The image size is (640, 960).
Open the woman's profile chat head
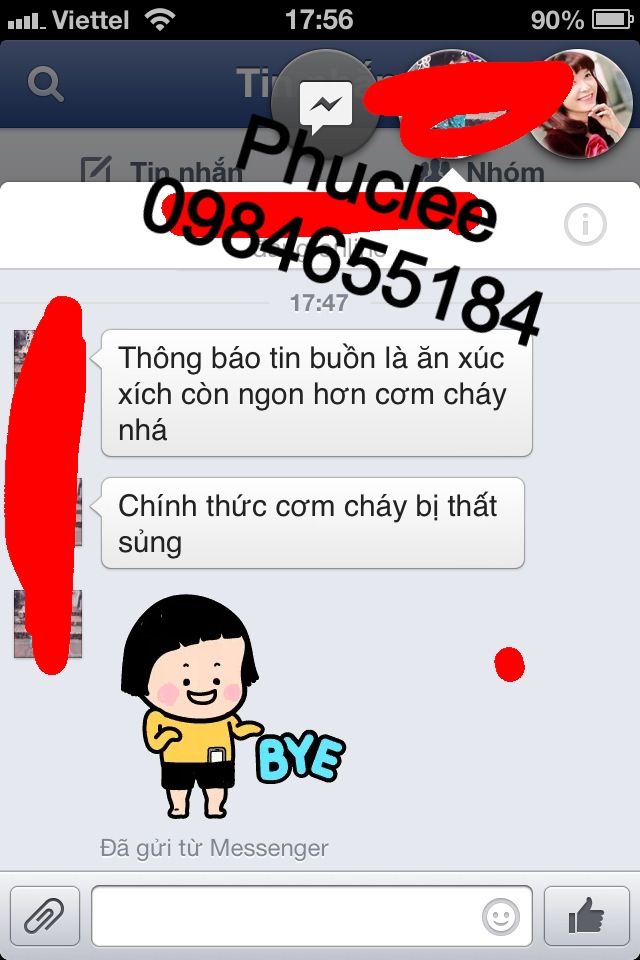coord(578,103)
